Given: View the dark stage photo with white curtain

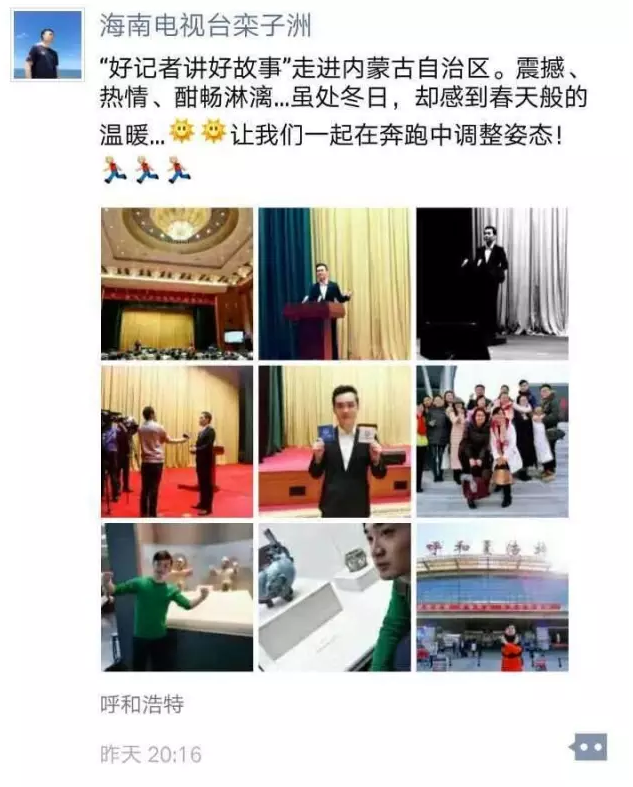Looking at the screenshot, I should (x=491, y=284).
